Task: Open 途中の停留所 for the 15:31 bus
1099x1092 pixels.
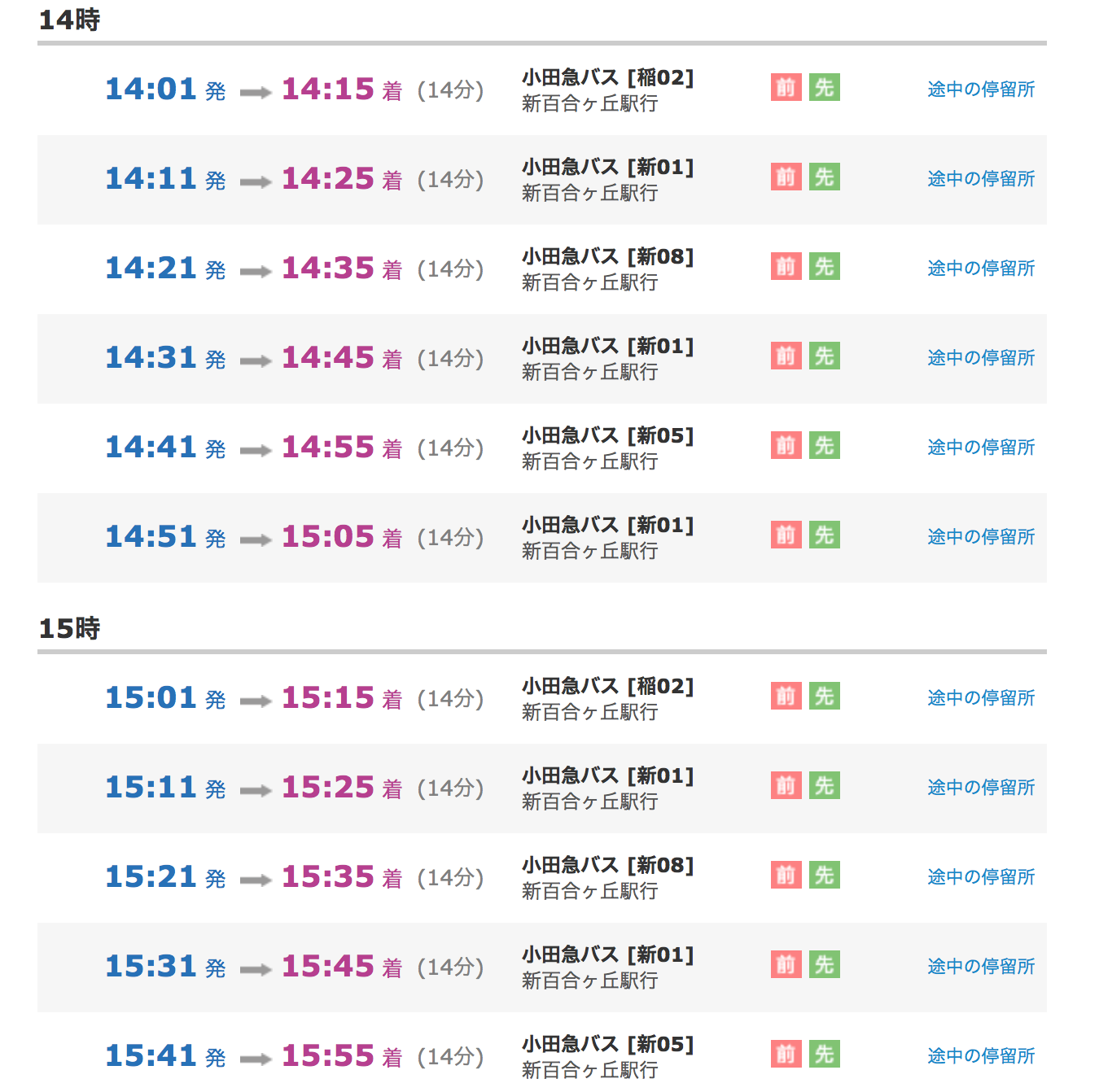Action: coord(981,967)
